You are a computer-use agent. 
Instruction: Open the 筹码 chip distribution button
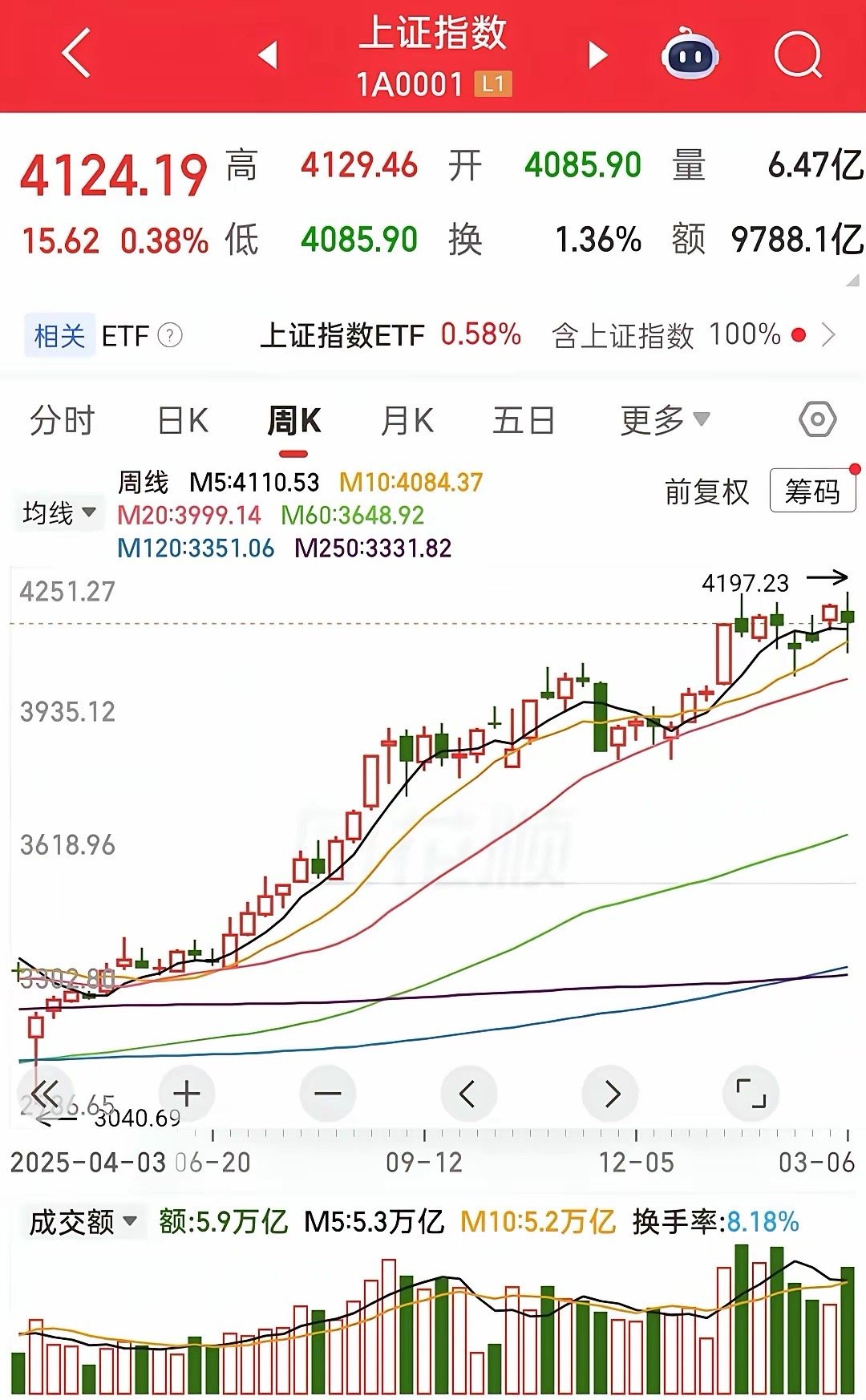coord(812,491)
